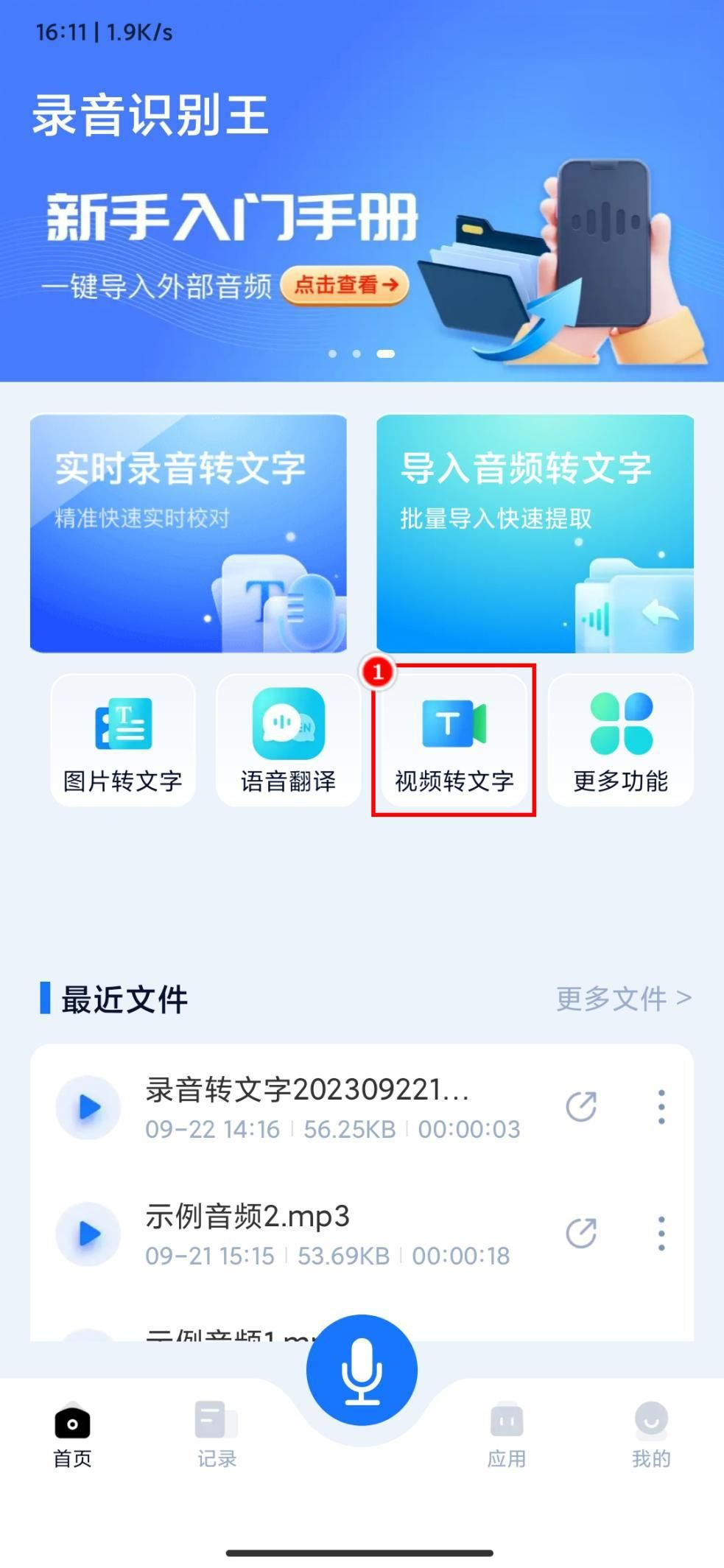Launch 语音翻译 tool

click(288, 740)
